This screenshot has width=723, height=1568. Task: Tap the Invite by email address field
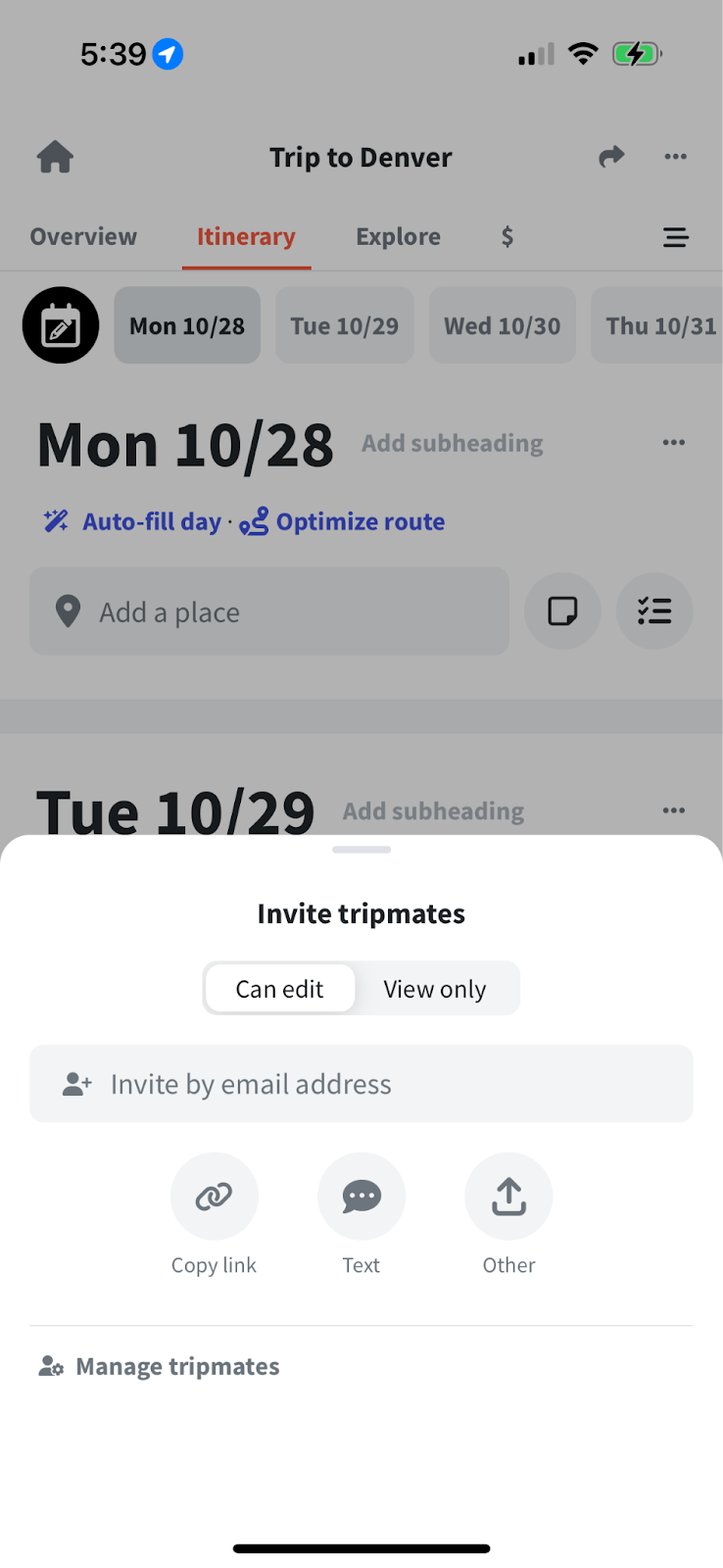pos(361,1084)
